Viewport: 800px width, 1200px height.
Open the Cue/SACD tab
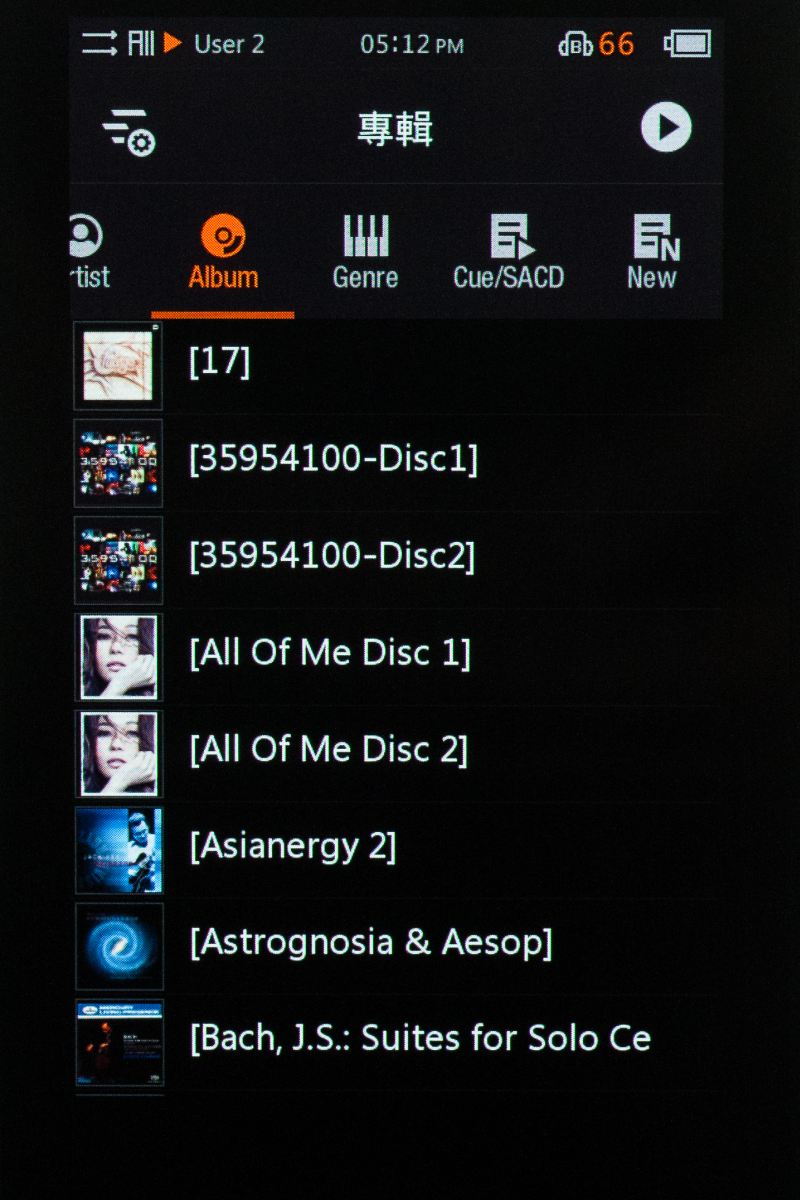pyautogui.click(x=509, y=255)
